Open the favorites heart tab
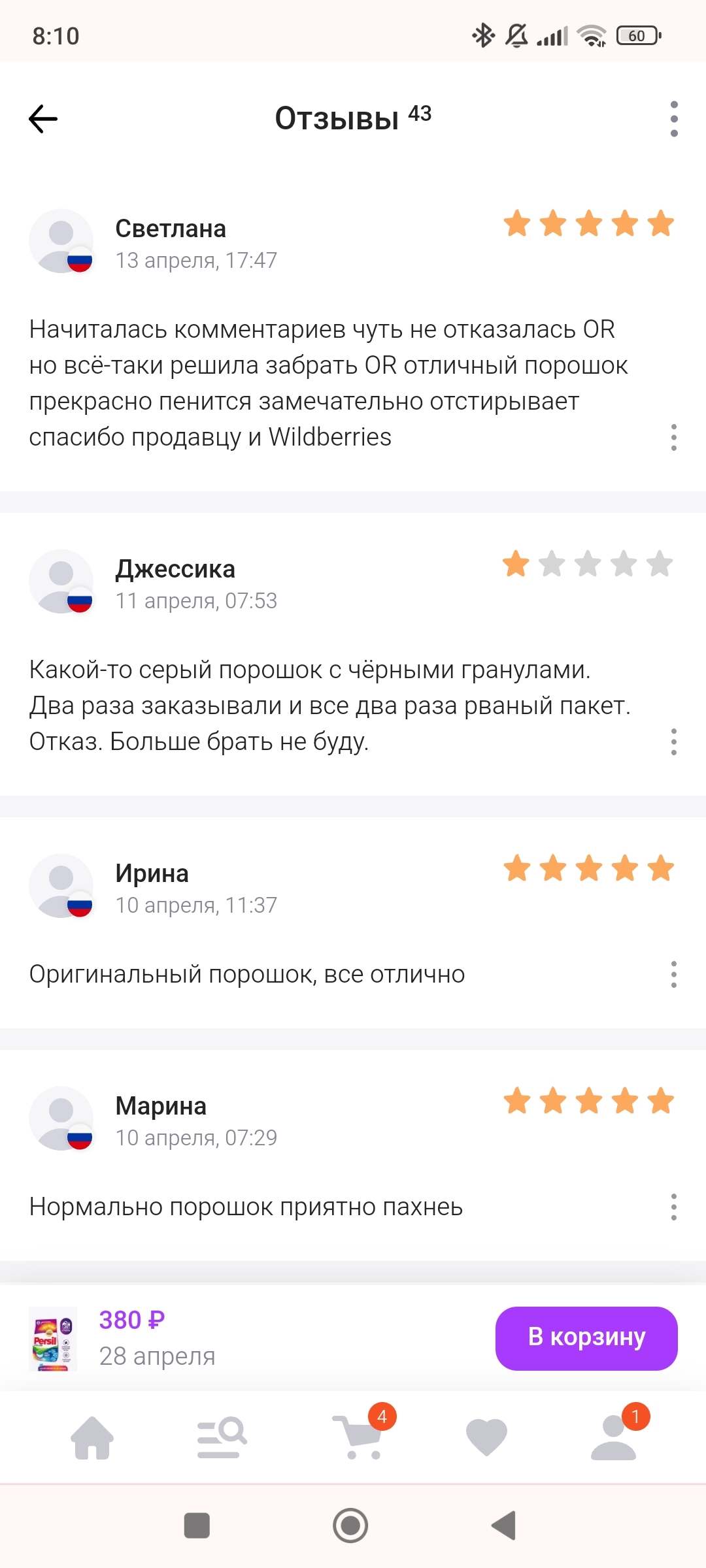 tap(486, 1437)
